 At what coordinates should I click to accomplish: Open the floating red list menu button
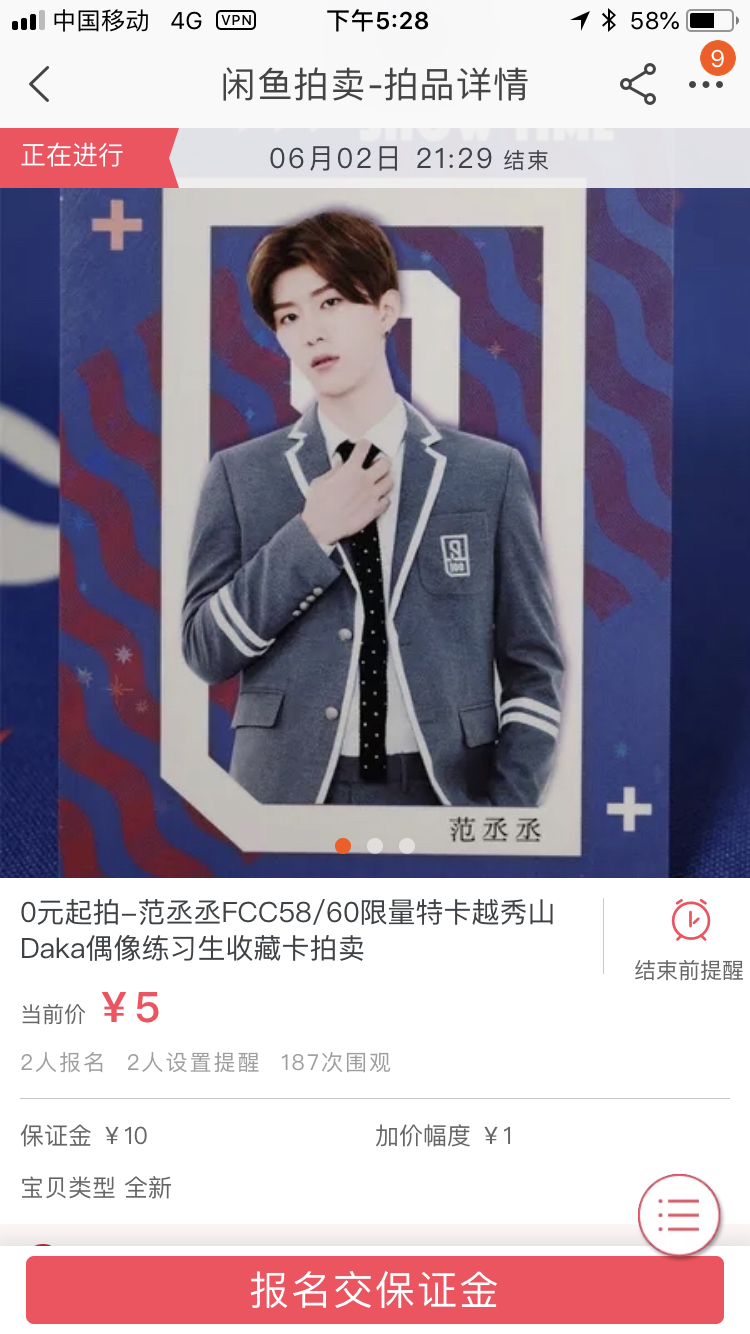pos(679,1214)
